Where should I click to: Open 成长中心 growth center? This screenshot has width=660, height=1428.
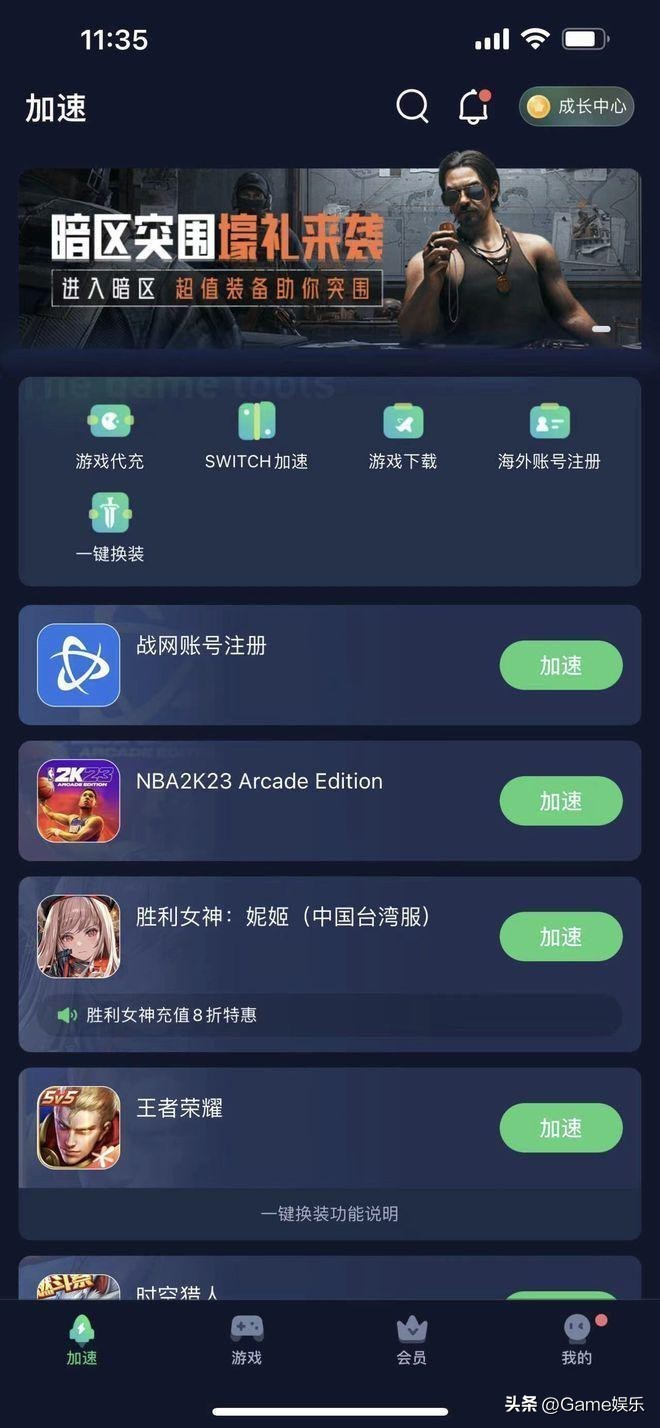[576, 106]
